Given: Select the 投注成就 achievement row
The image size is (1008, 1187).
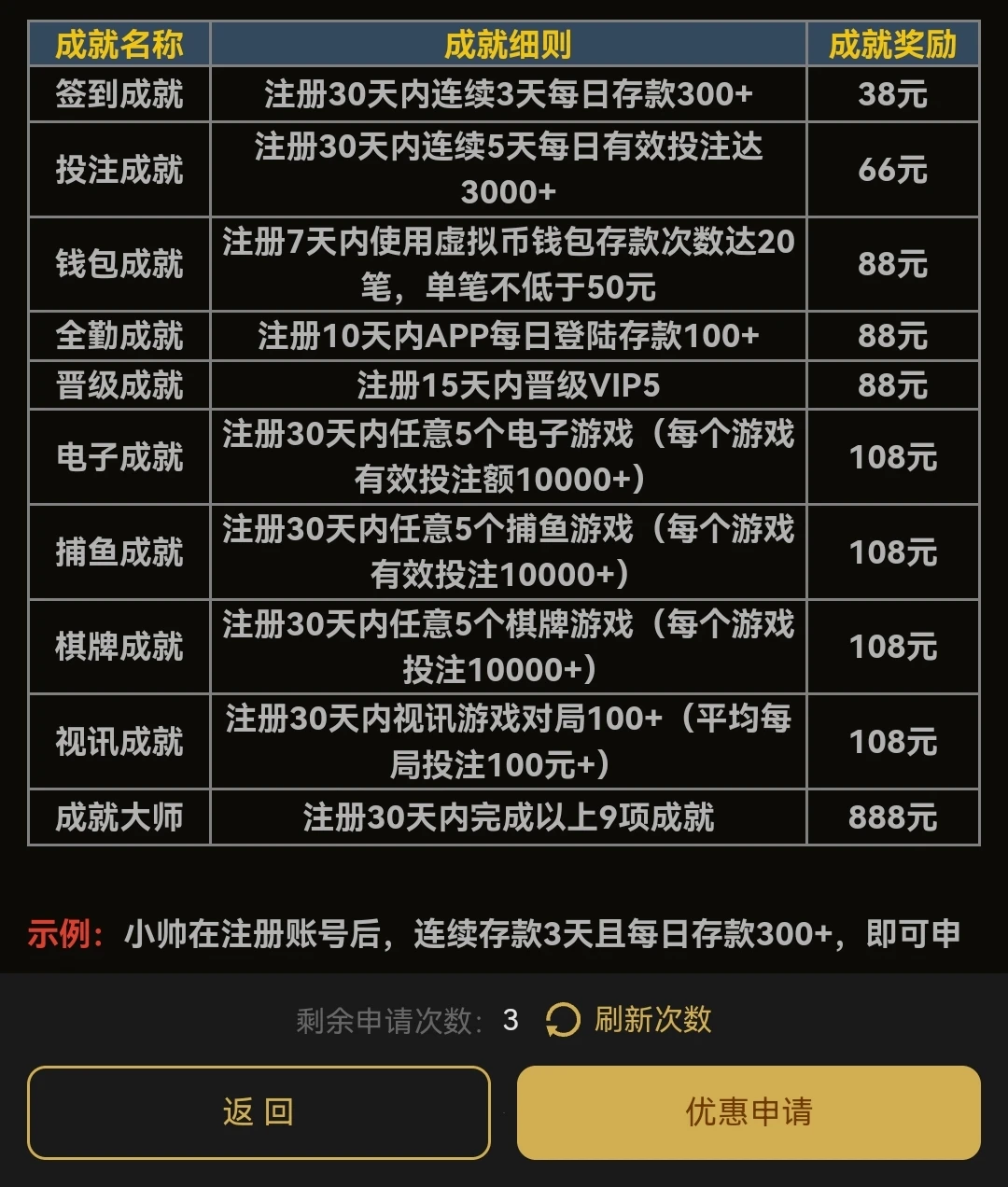Looking at the screenshot, I should tap(119, 169).
